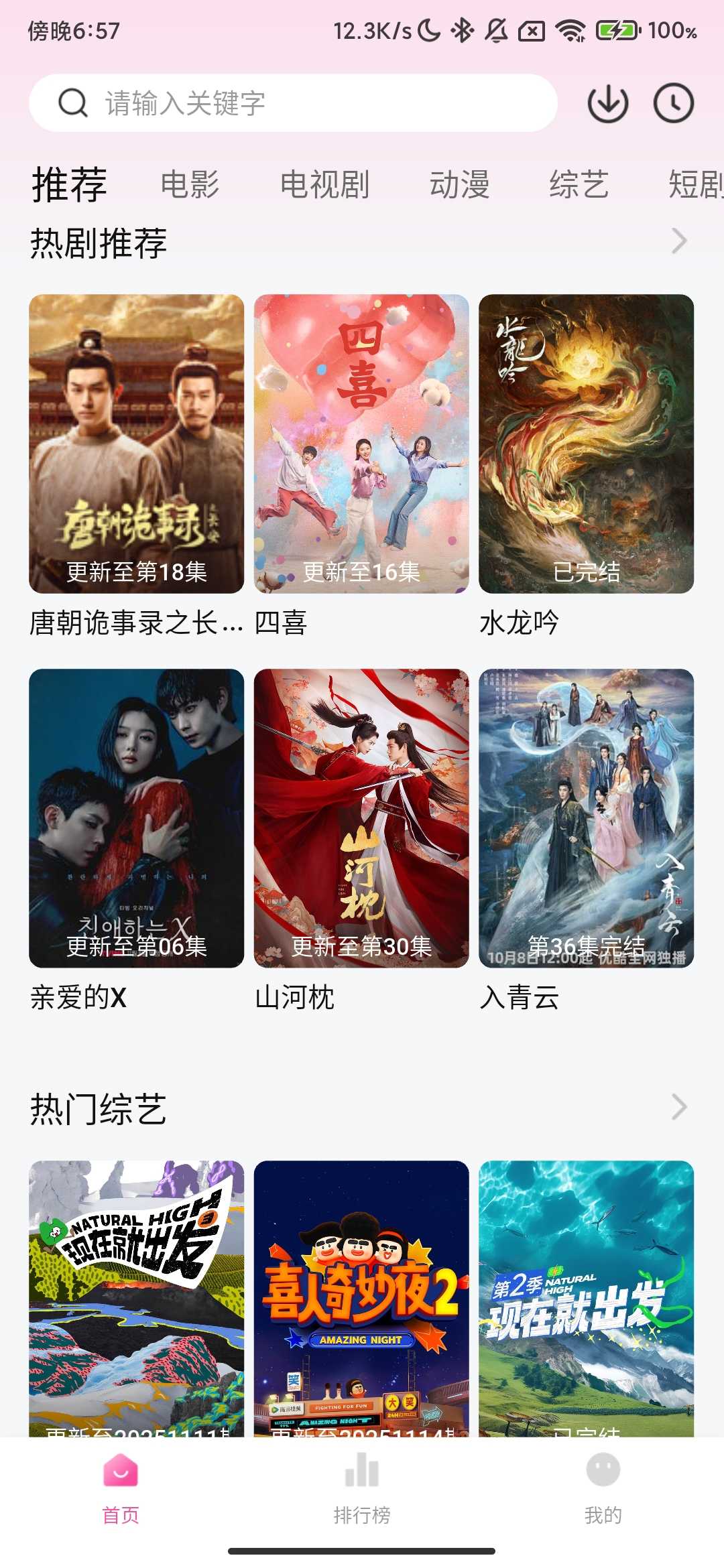Switch to the 综艺 tab
This screenshot has width=724, height=1568.
[x=579, y=184]
